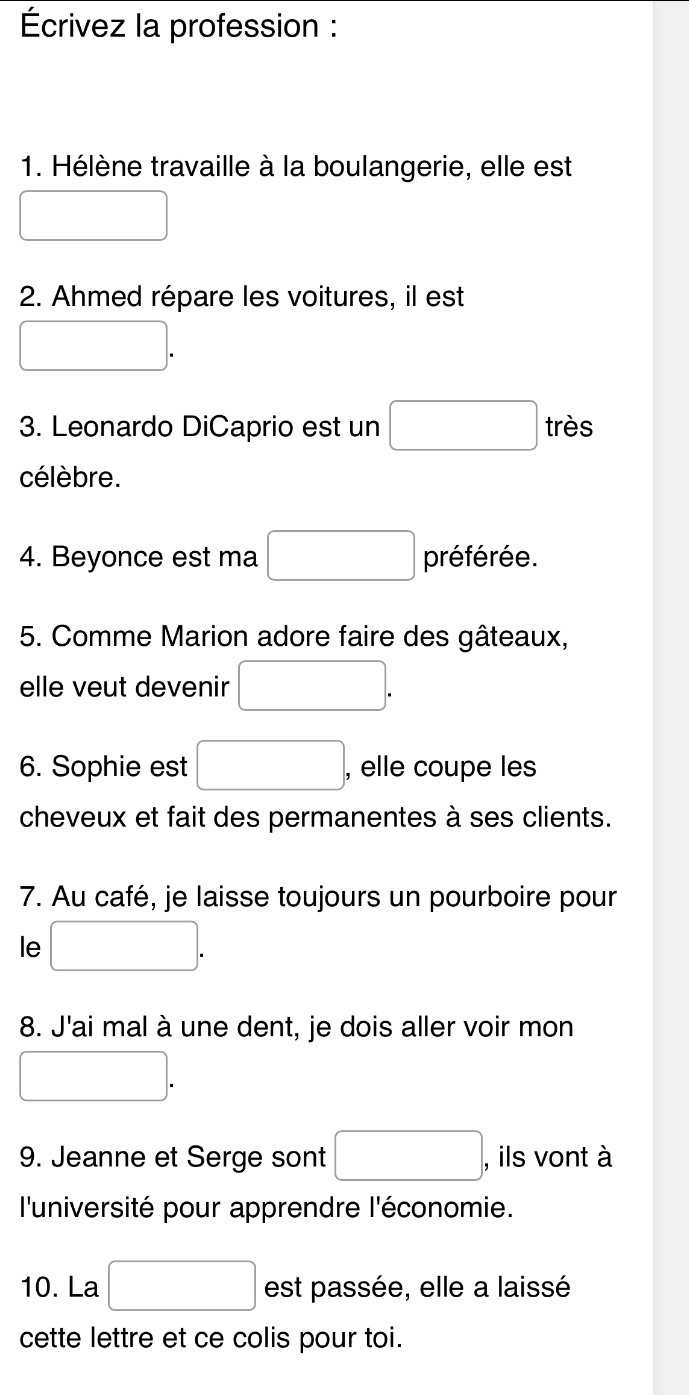Tap the blank before 'est passée'

[182, 1286]
